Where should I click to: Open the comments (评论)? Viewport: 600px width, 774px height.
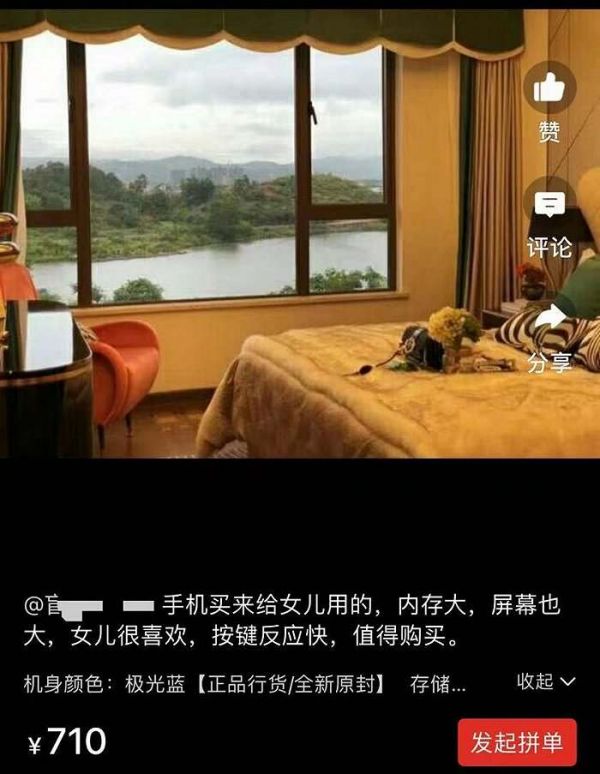[x=549, y=206]
